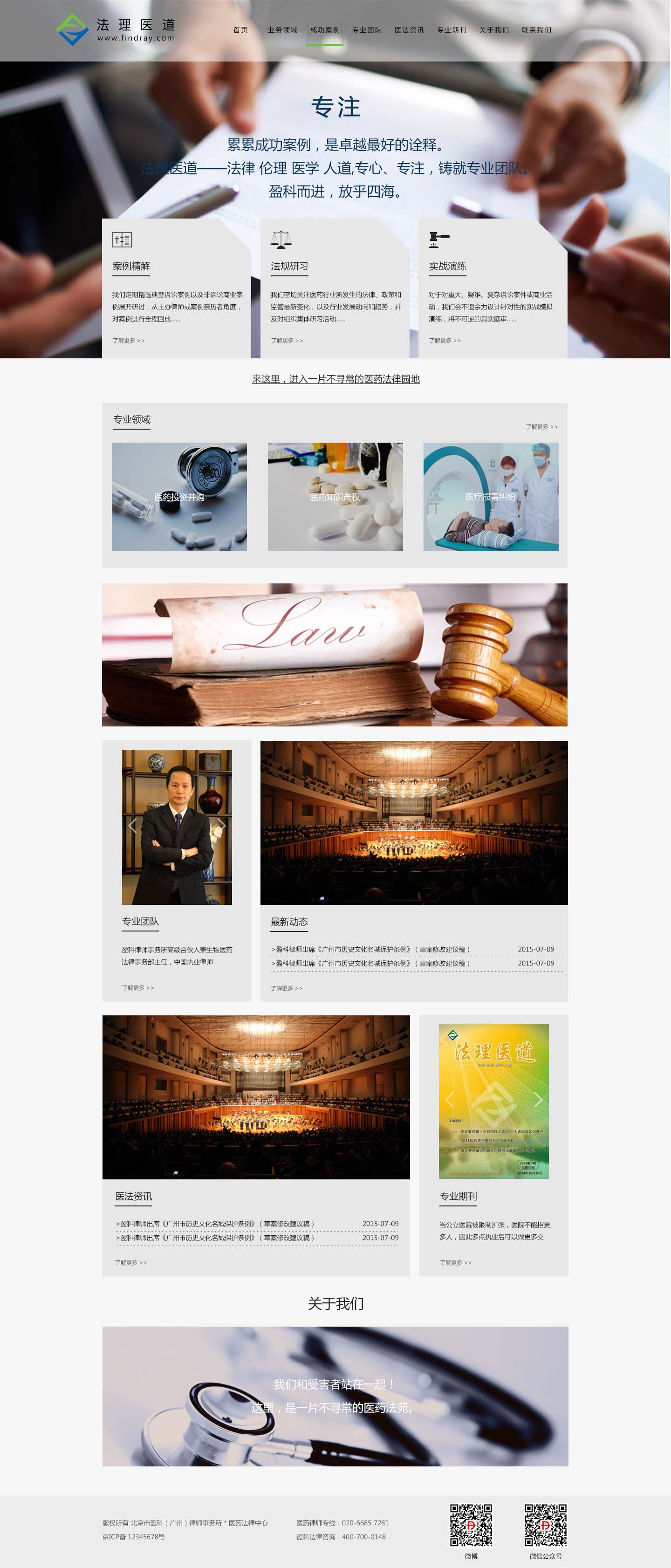The height and width of the screenshot is (1568, 671).
Task: Go to 医法资讯 in the top menu
Action: click(x=409, y=30)
